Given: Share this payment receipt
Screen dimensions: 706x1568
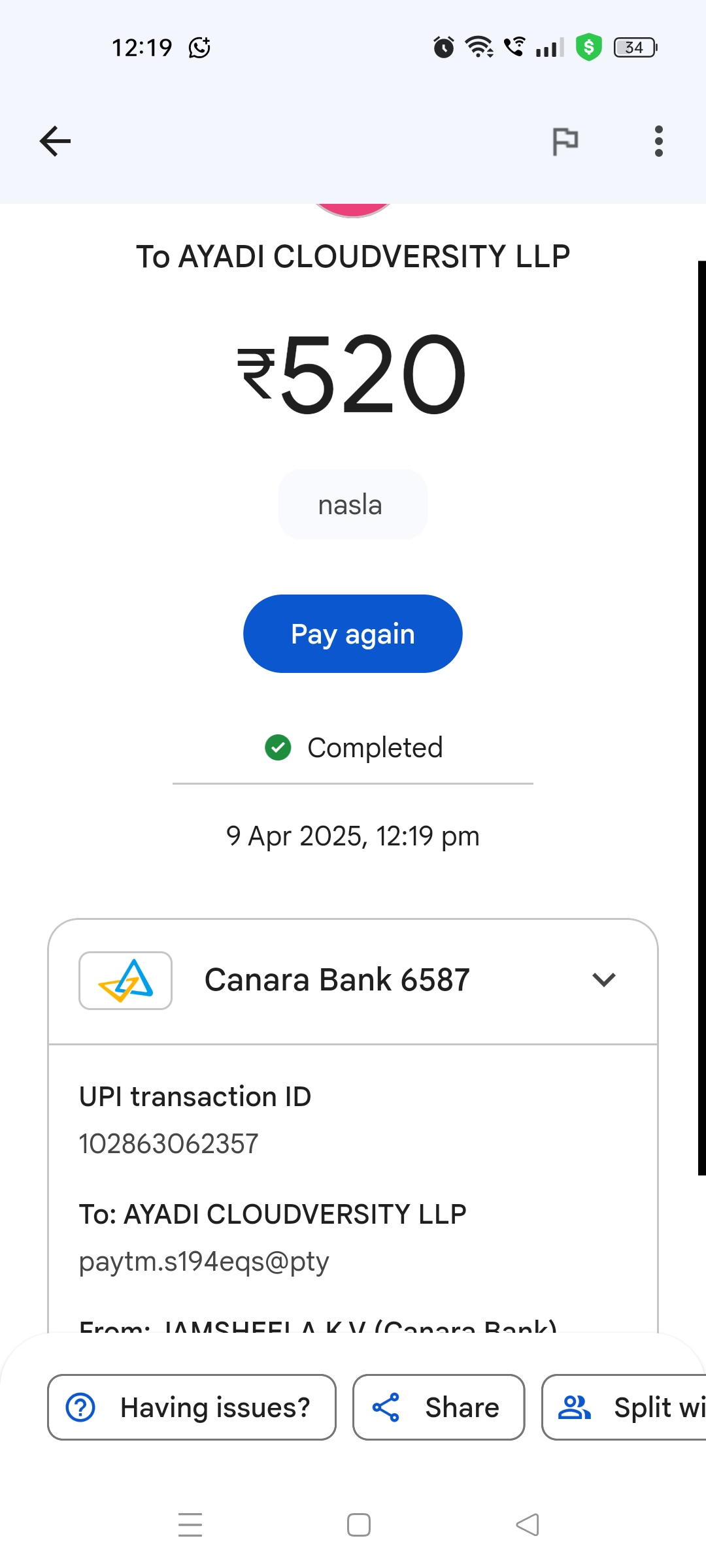Looking at the screenshot, I should pyautogui.click(x=439, y=1407).
